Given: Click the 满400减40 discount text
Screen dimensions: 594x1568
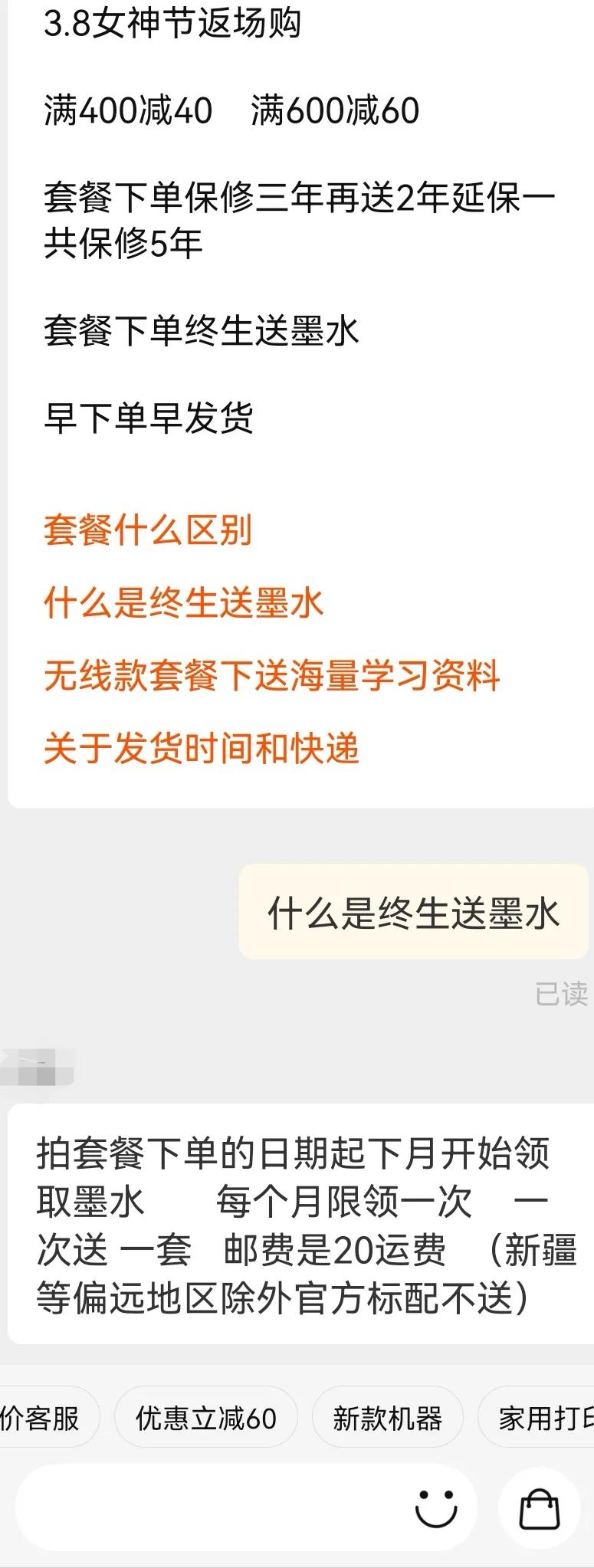Looking at the screenshot, I should coord(129,110).
